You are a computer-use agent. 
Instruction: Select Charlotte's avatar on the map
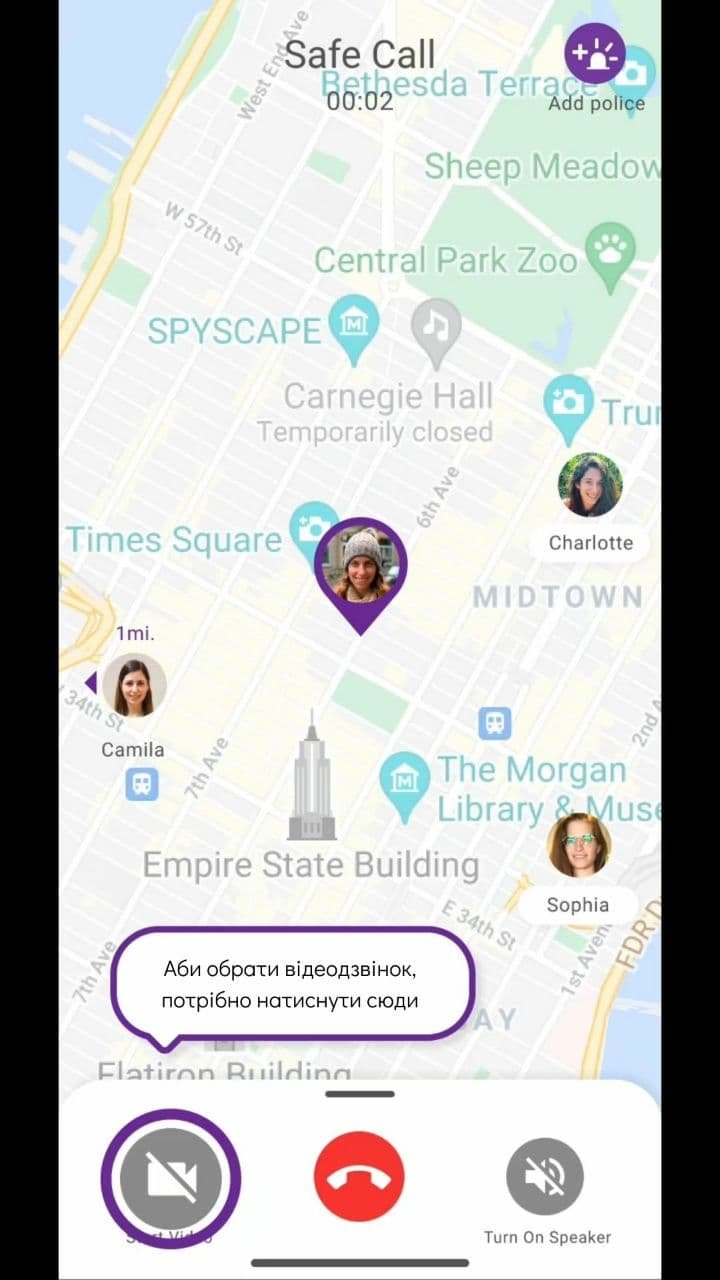(590, 485)
